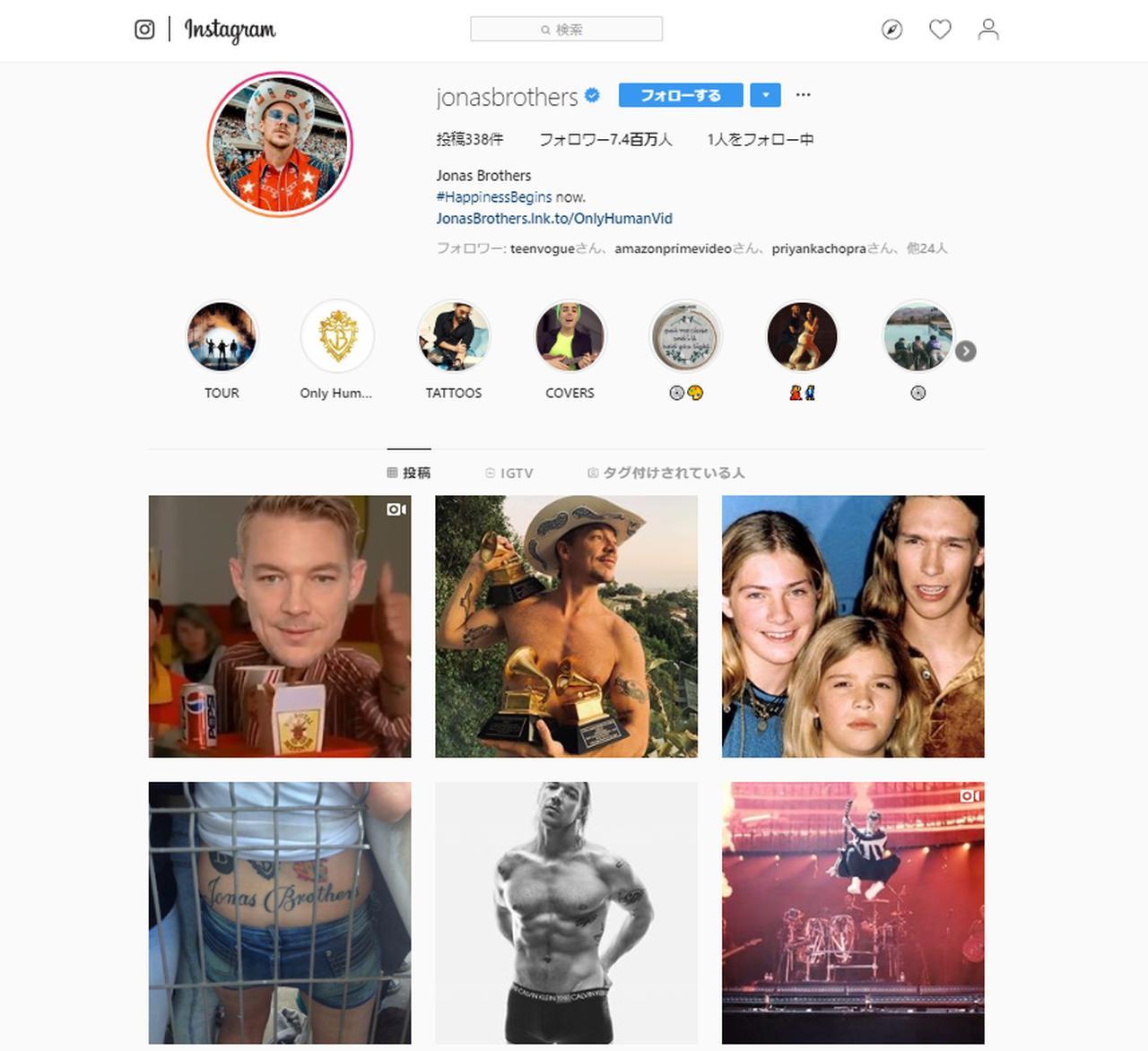This screenshot has width=1148, height=1051.
Task: Open the concert stage video post
Action: 853,913
